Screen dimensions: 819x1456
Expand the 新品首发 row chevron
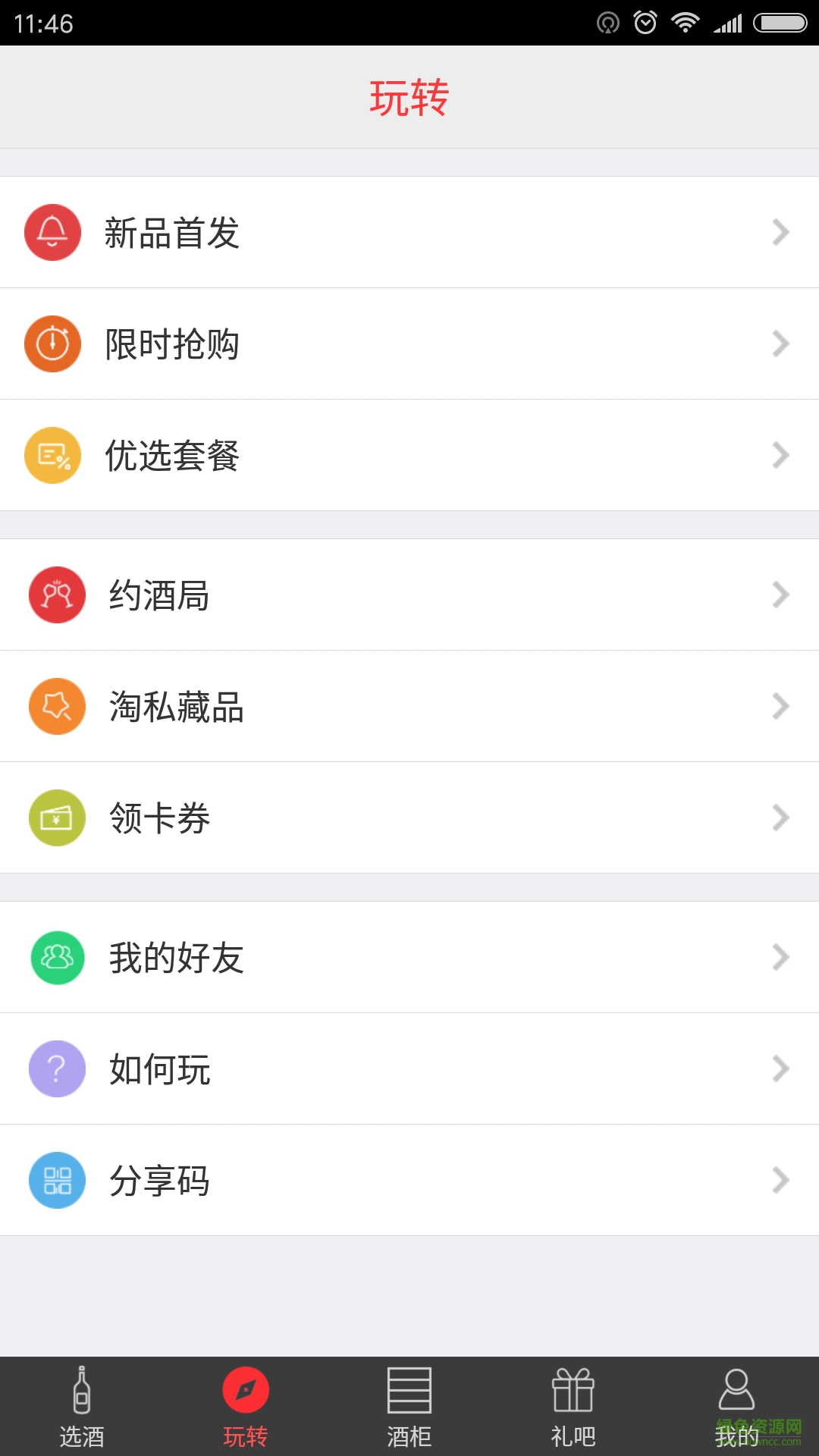(x=780, y=232)
